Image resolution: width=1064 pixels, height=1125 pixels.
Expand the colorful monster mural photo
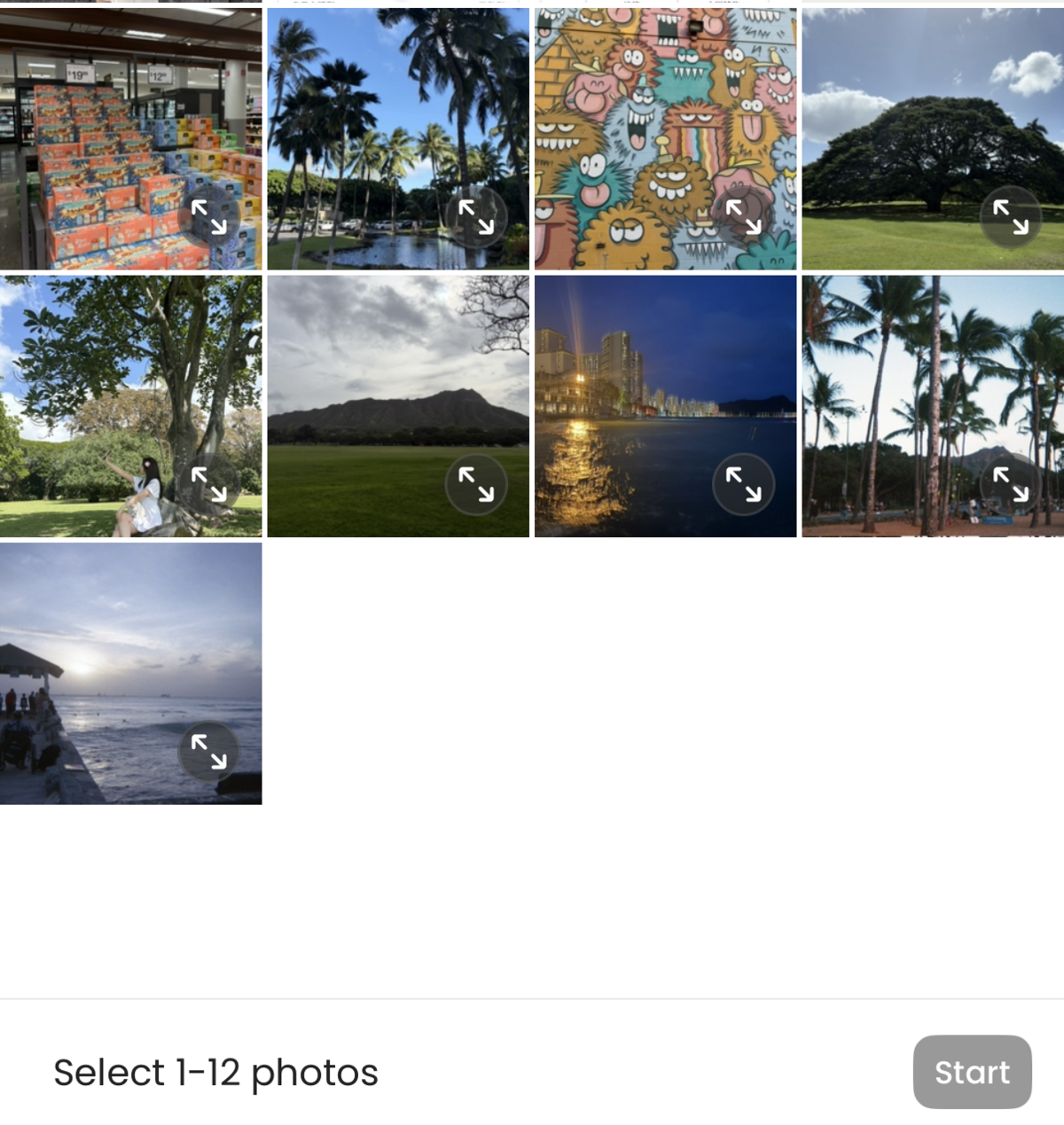(743, 216)
